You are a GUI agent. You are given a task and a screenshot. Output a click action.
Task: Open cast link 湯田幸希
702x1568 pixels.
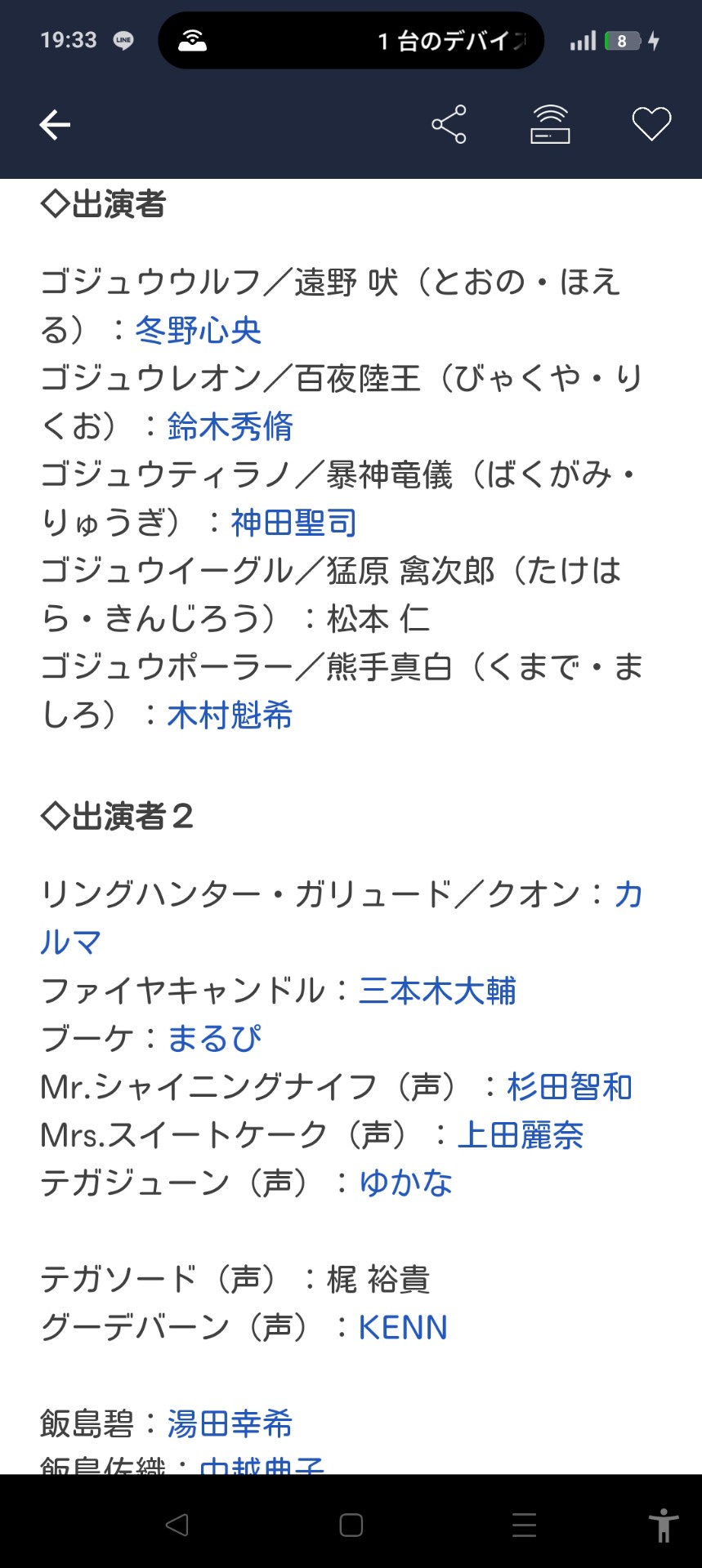point(230,1424)
